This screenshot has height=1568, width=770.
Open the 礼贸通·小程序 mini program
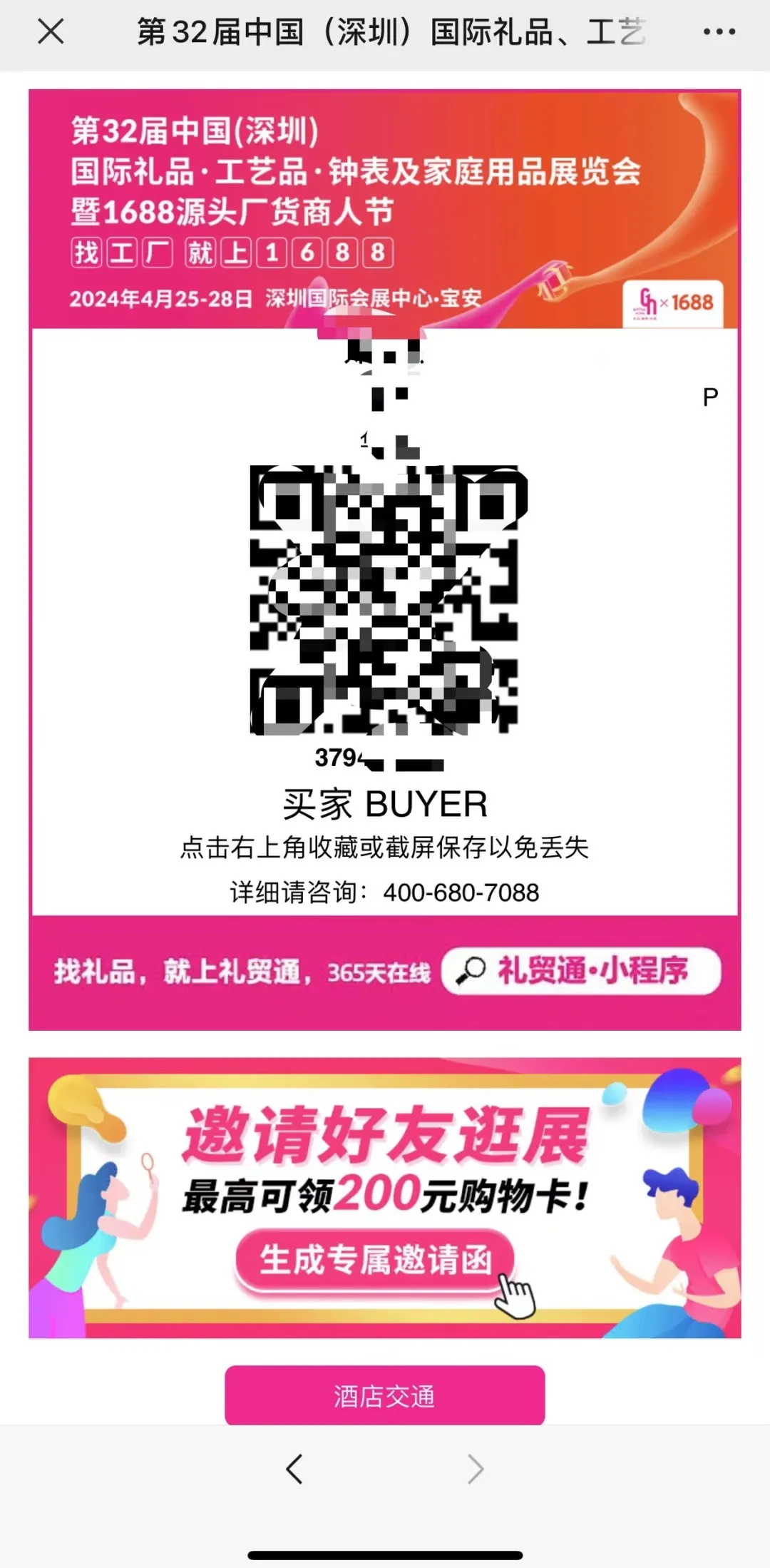pos(581,971)
